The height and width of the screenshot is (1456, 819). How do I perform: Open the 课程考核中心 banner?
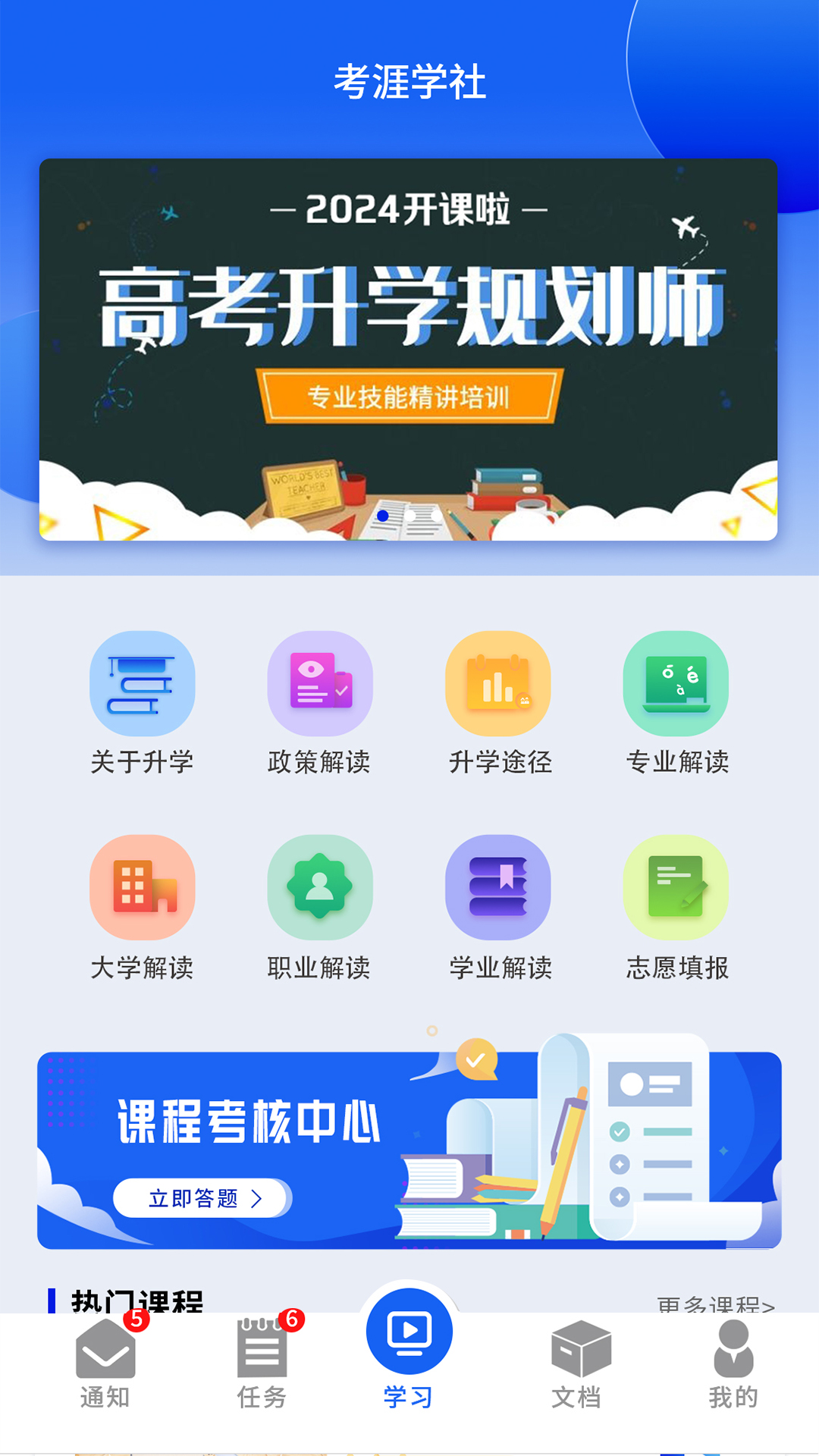pos(409,1150)
